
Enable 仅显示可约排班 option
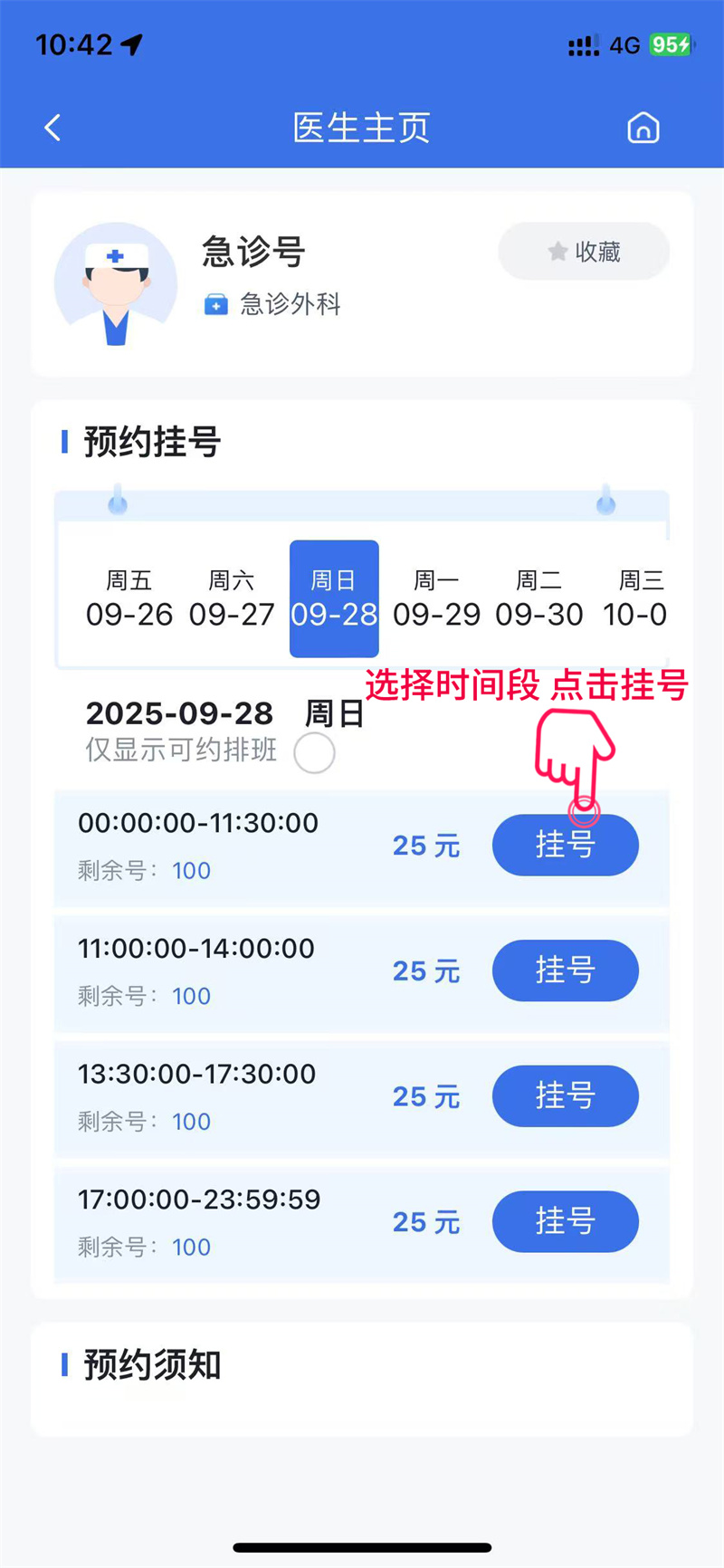(x=314, y=753)
